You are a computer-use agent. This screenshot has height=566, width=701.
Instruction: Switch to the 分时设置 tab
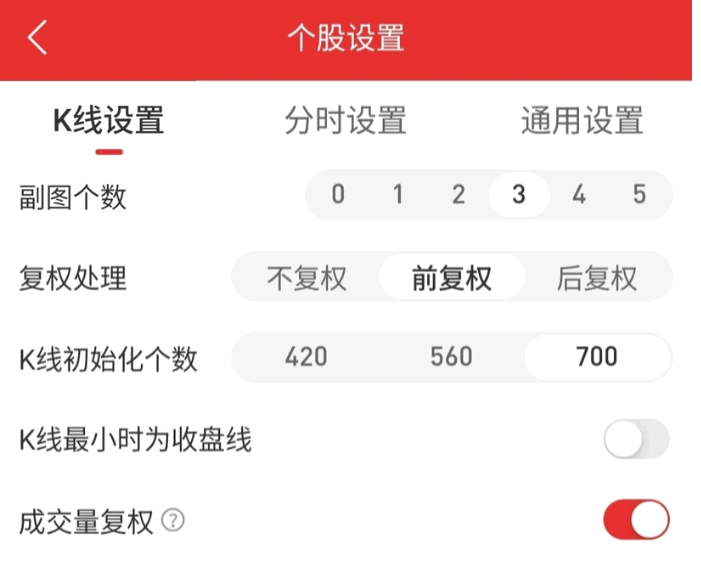pyautogui.click(x=345, y=121)
